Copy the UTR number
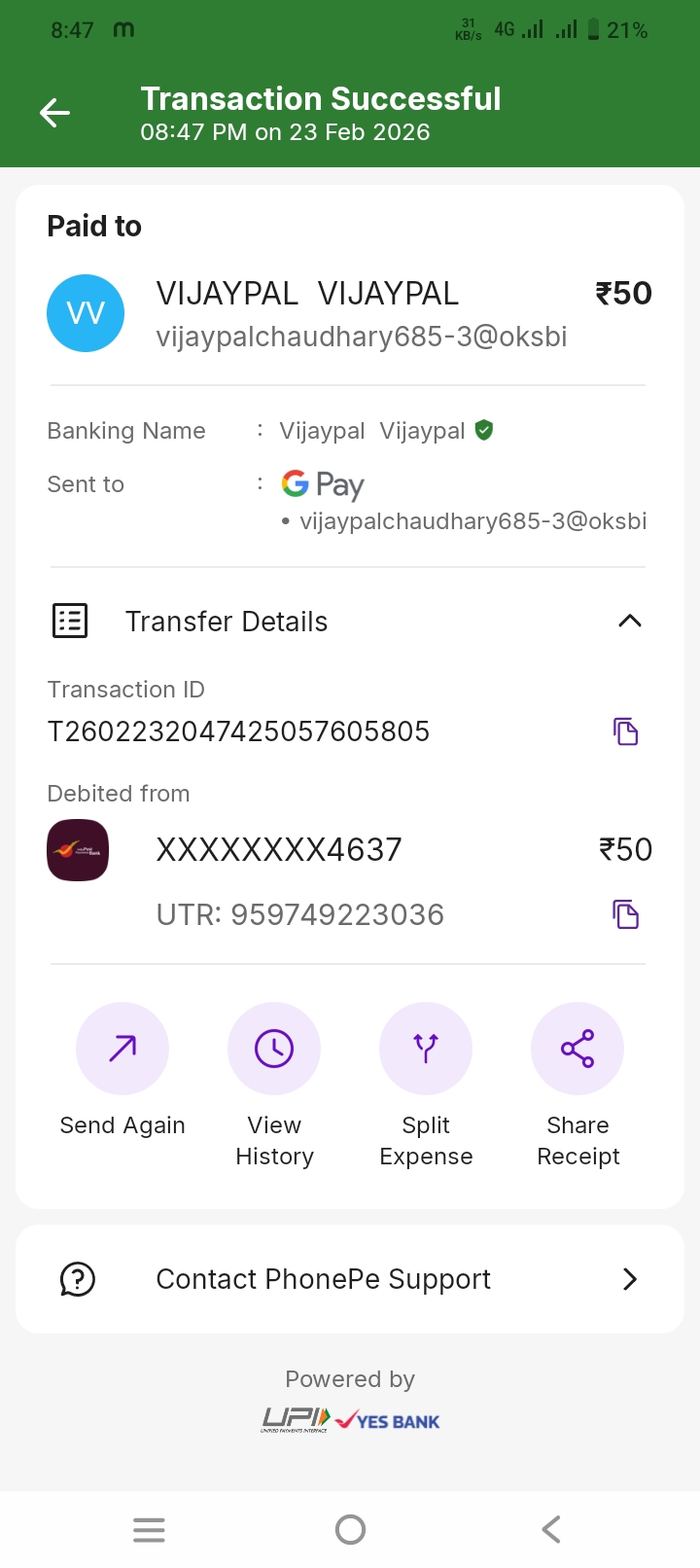Screen dimensions: 700x1568 tap(626, 914)
